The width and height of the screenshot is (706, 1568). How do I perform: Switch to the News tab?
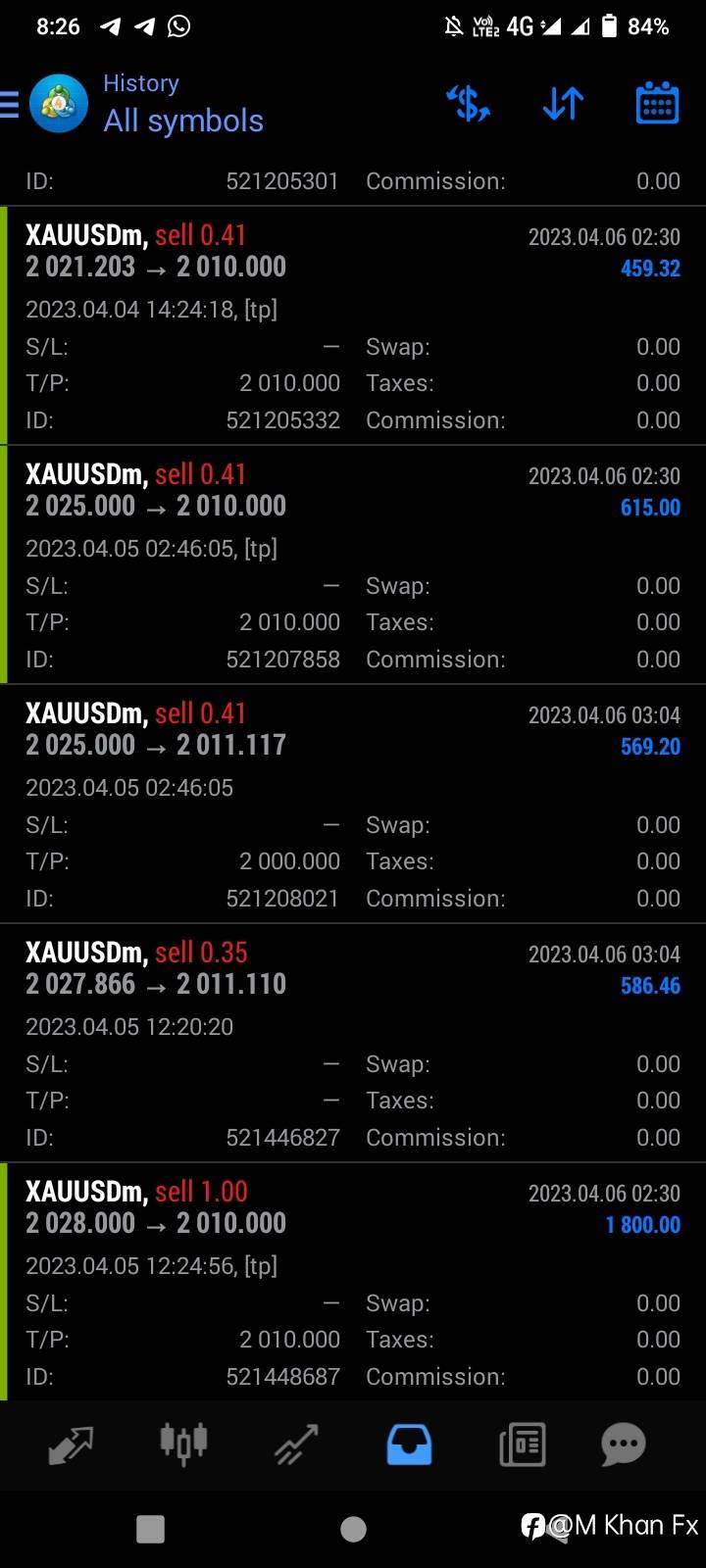tap(522, 1445)
